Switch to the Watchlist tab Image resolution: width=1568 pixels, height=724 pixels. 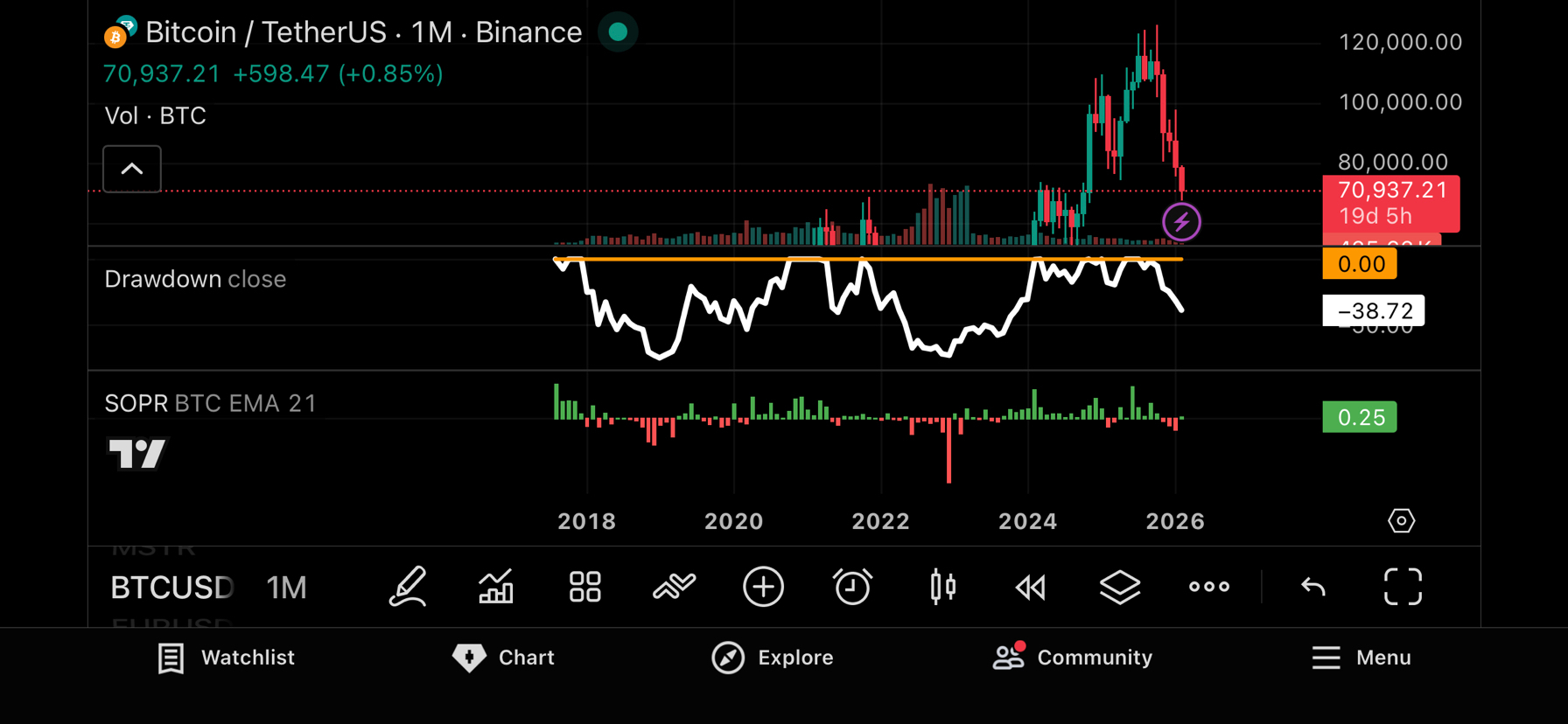[x=226, y=658]
